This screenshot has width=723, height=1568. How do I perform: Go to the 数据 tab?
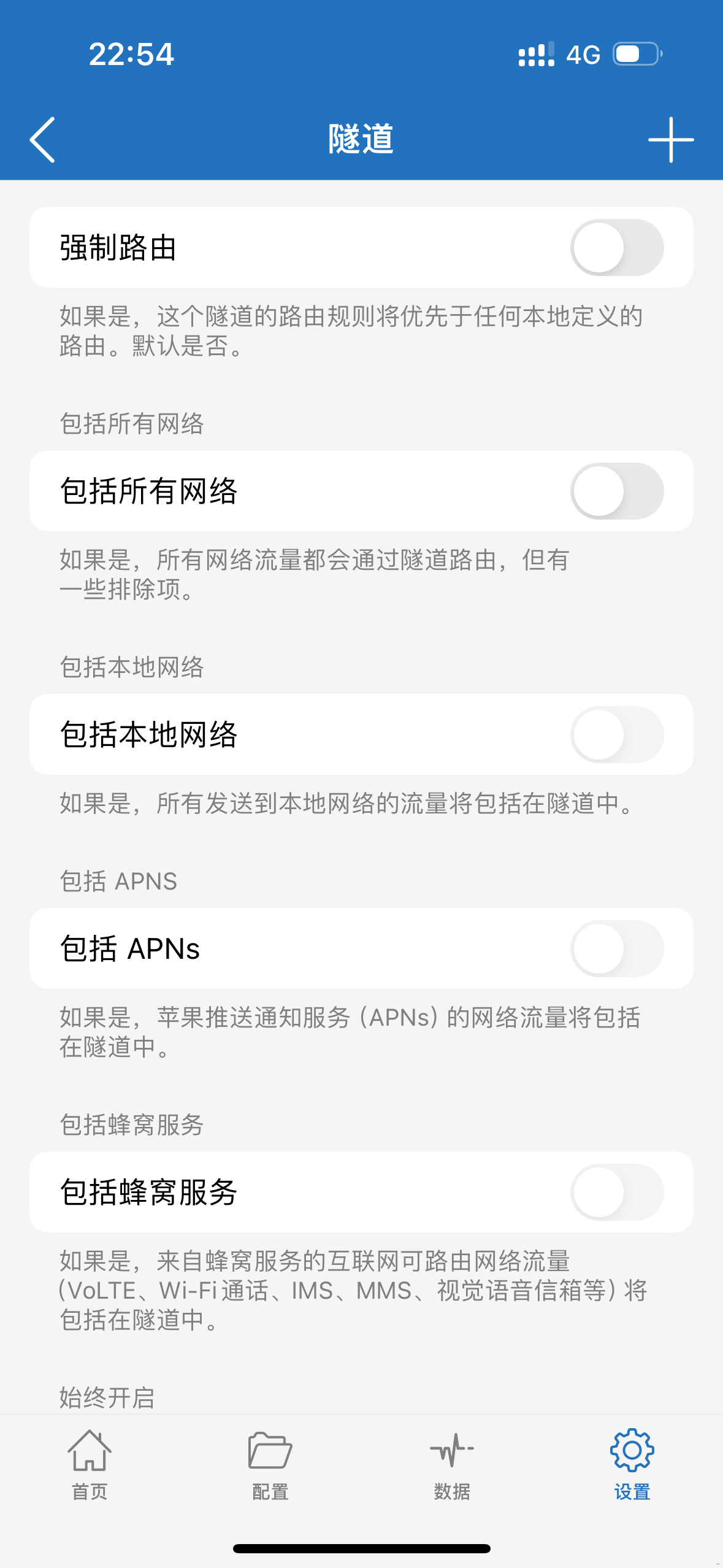pos(452,1465)
